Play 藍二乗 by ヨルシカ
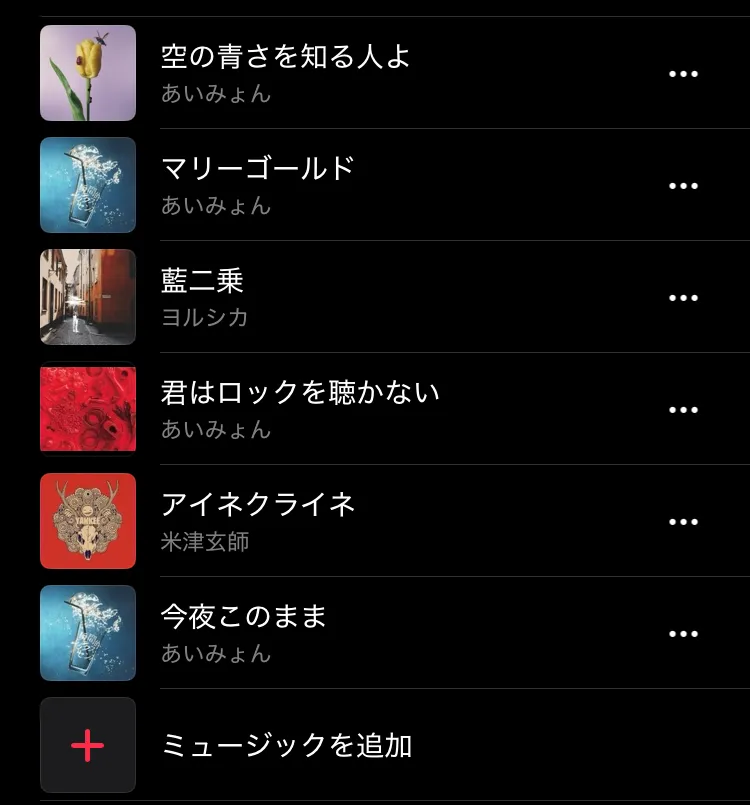Screen dimensions: 750x805 [203, 282]
